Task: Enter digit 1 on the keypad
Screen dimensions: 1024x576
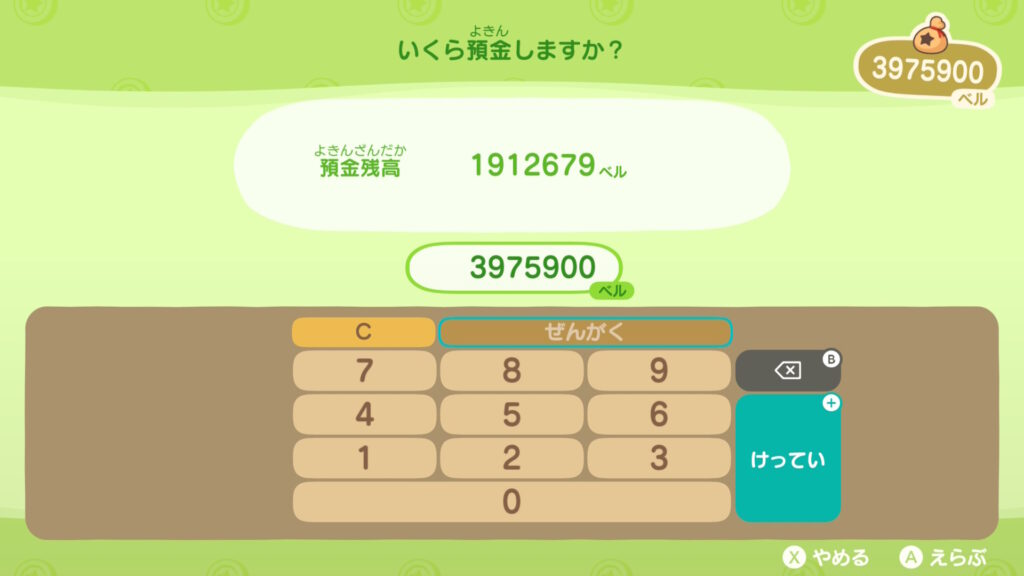Action: click(364, 458)
